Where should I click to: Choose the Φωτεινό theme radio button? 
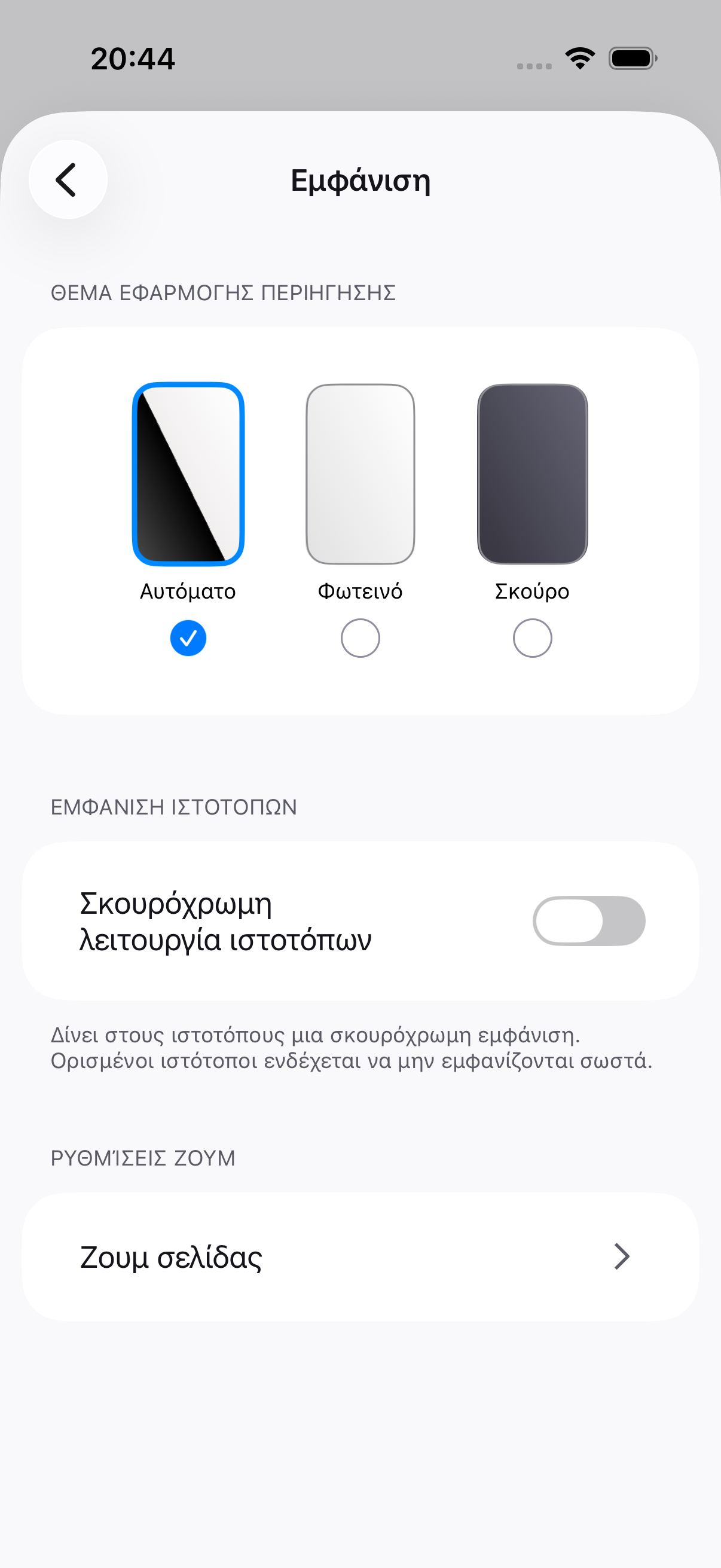coord(360,638)
